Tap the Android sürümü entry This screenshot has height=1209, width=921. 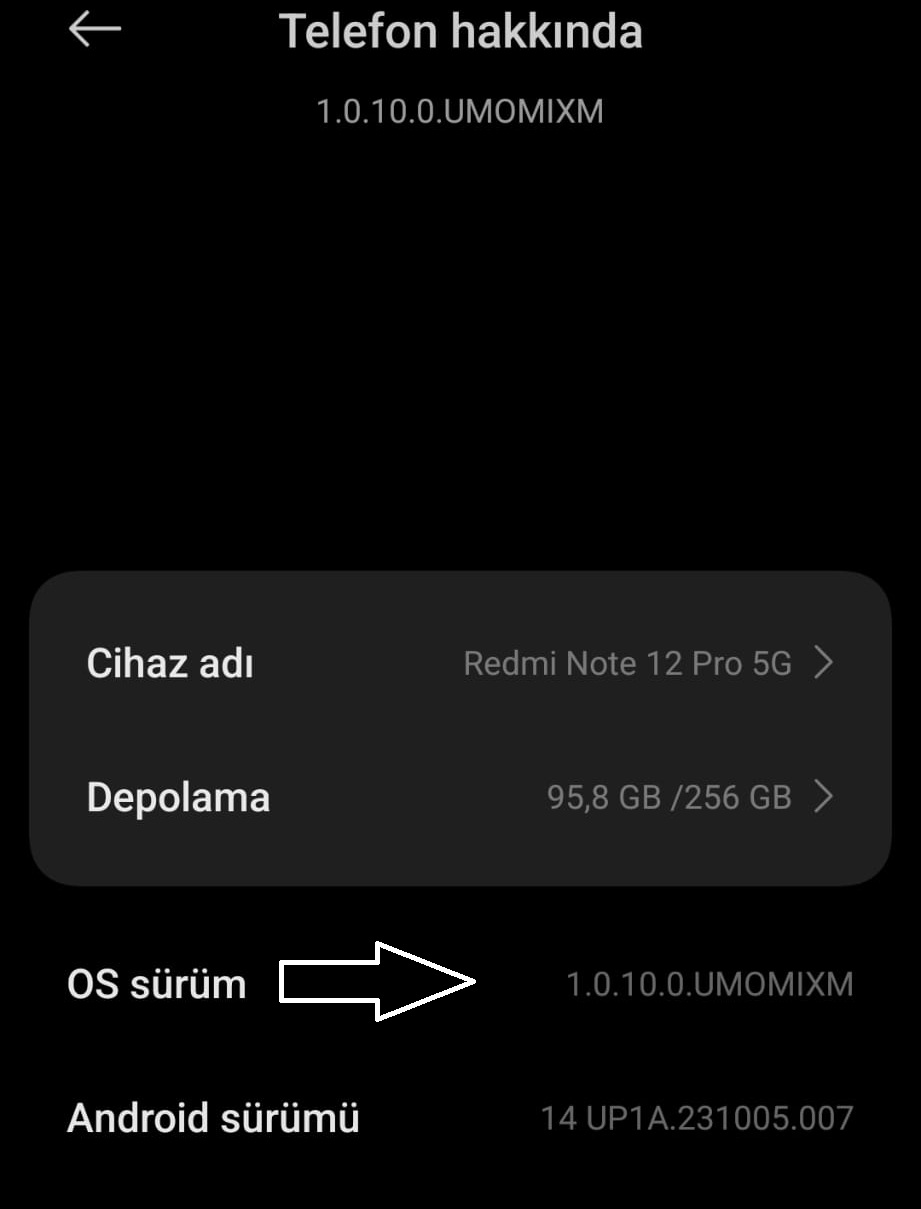(460, 1118)
